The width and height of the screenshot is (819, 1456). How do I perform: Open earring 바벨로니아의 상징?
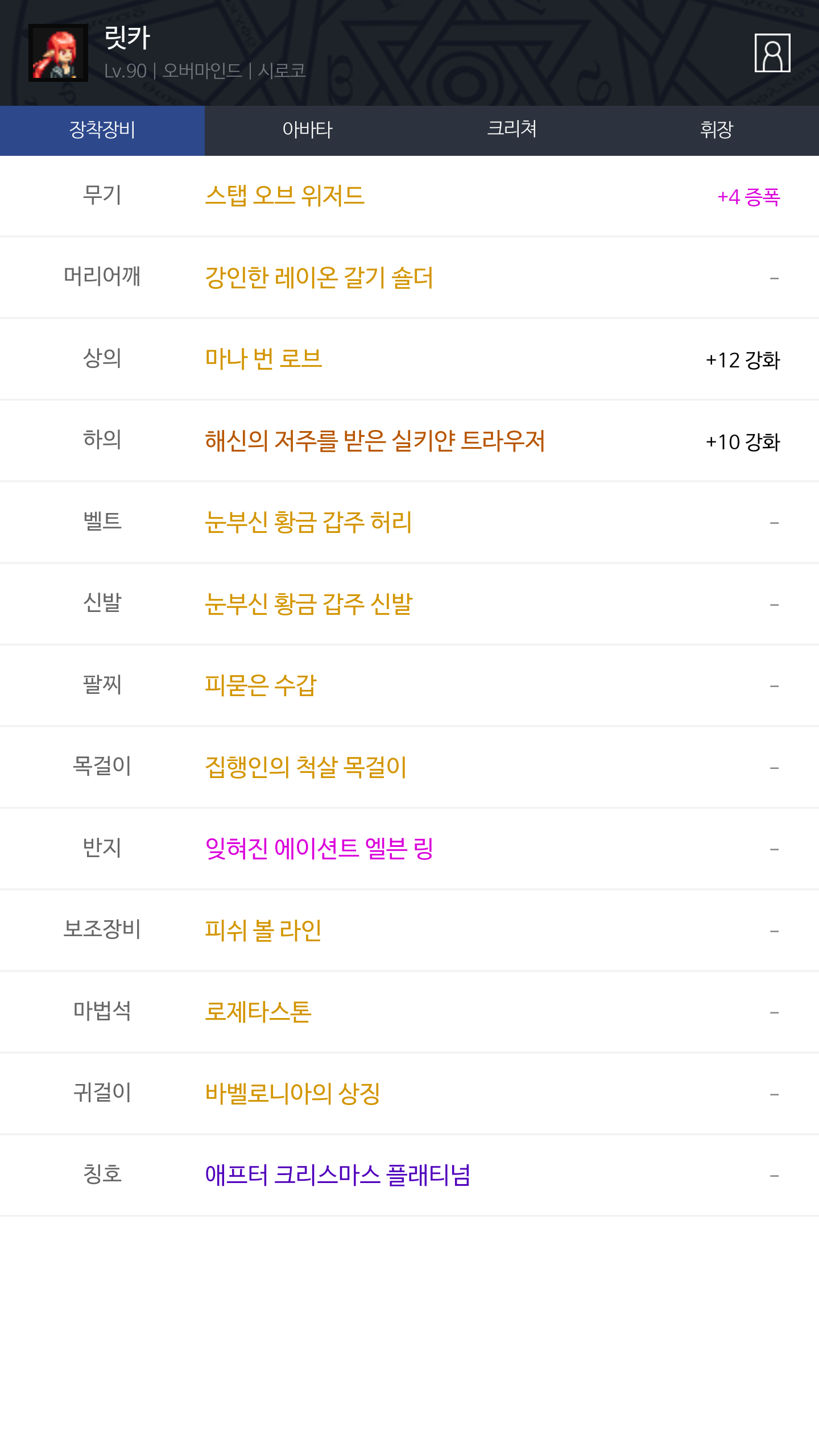pyautogui.click(x=292, y=1093)
